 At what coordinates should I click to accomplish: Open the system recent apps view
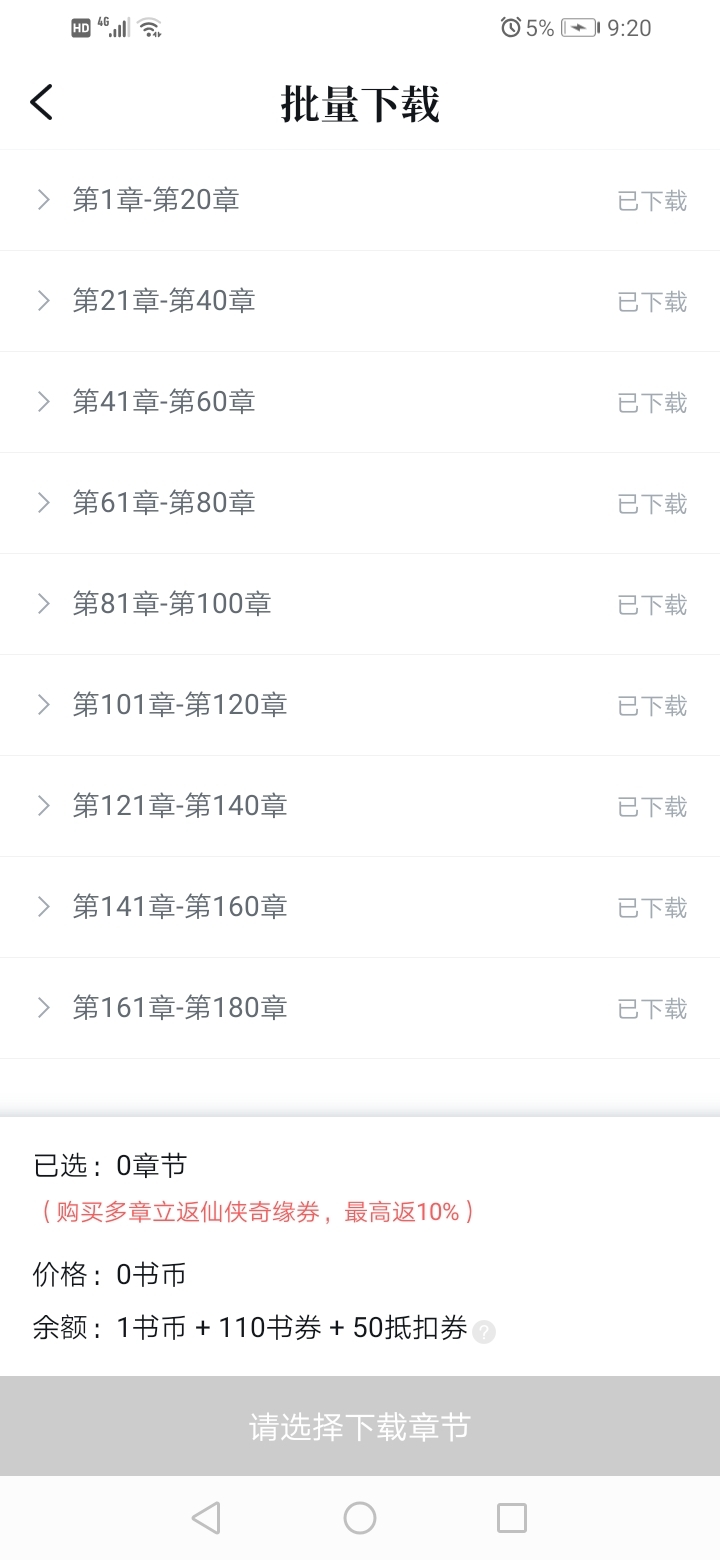click(x=512, y=1518)
